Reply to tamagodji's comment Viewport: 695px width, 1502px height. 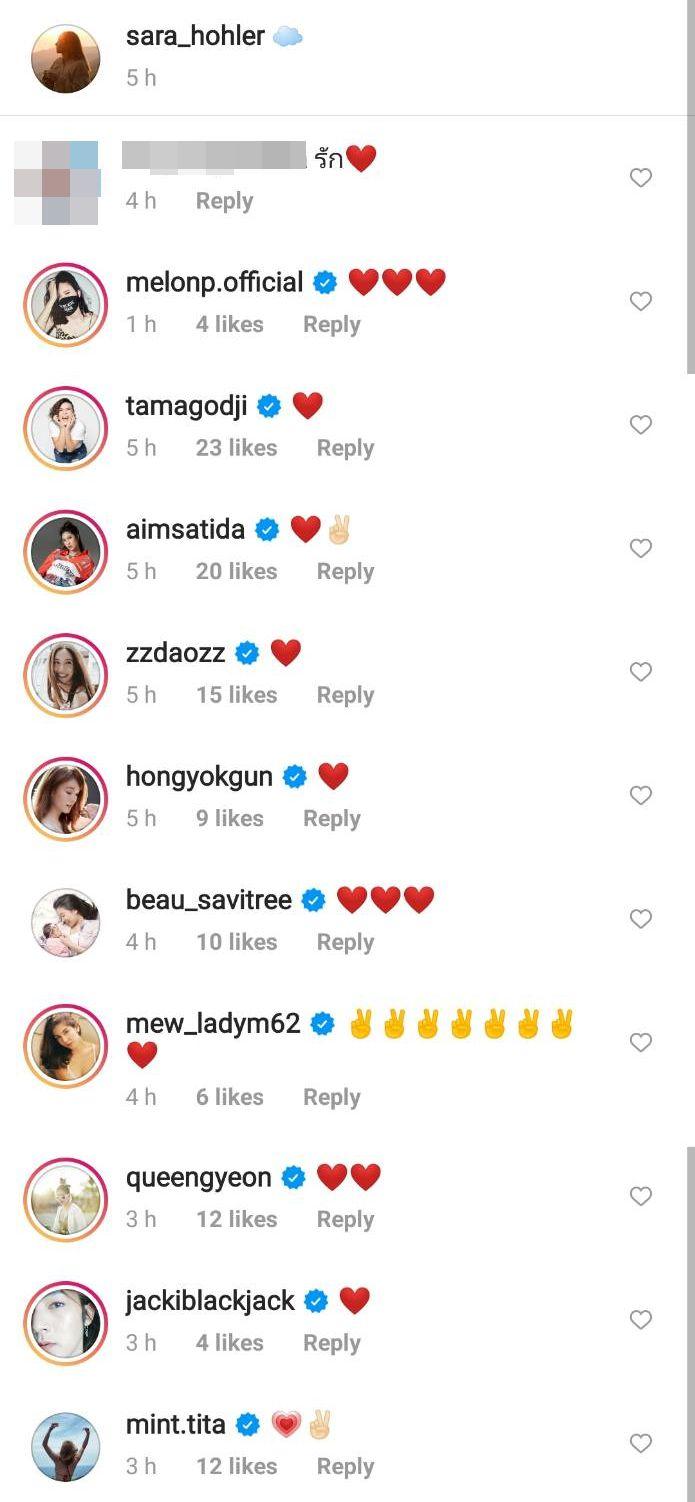pyautogui.click(x=345, y=448)
